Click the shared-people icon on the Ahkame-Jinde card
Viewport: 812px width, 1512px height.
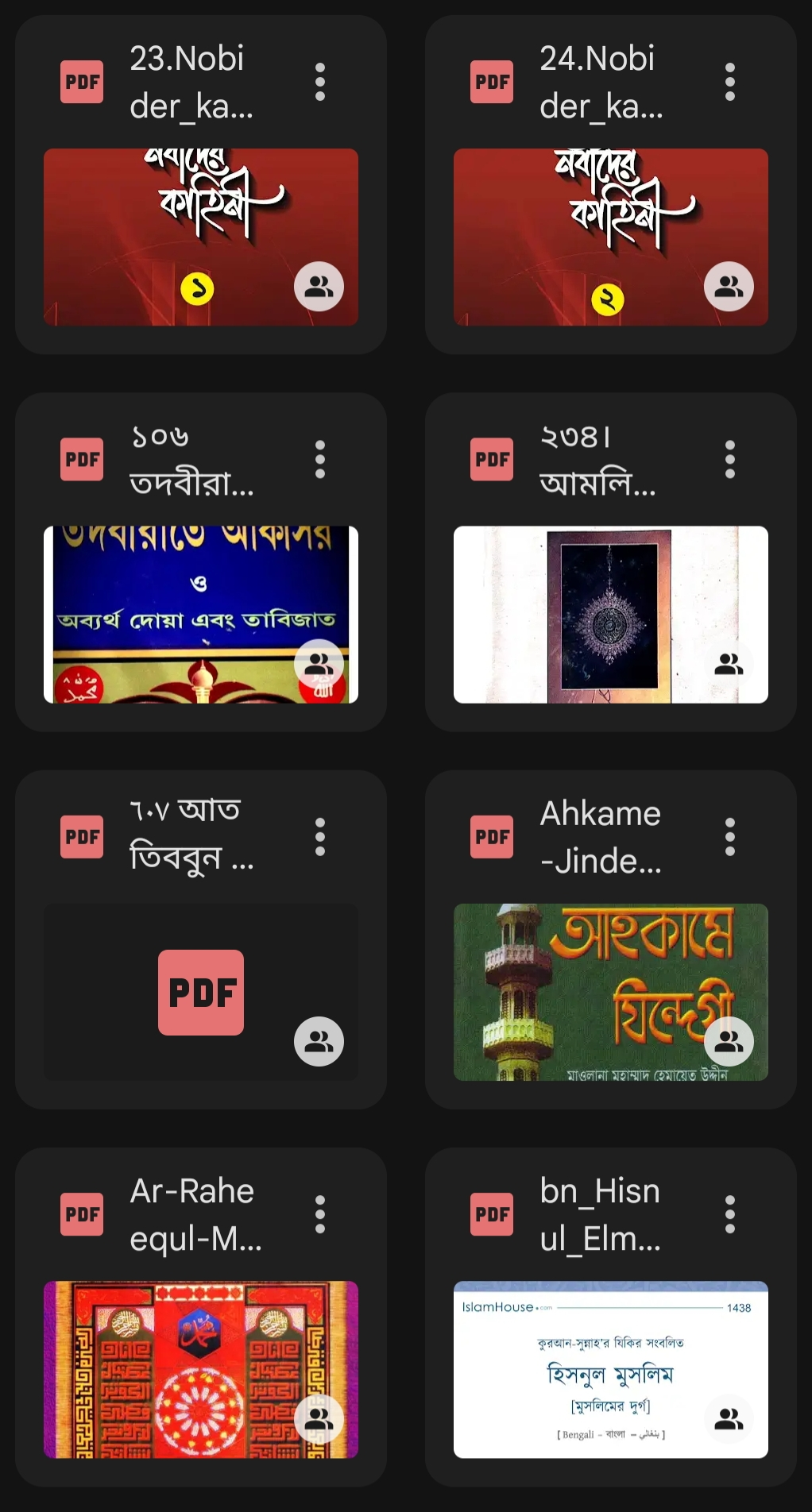coord(729,1043)
